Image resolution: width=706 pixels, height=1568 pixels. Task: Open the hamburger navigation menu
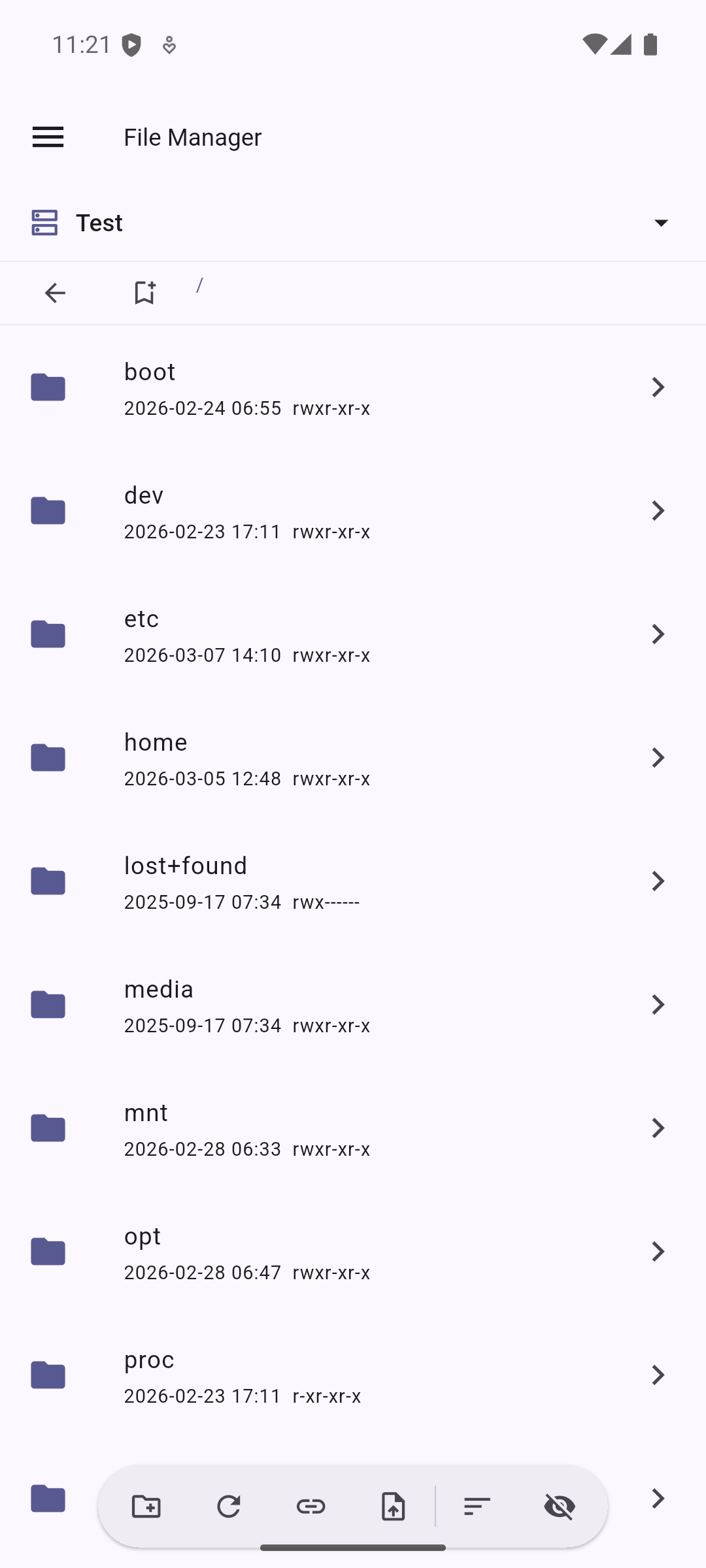tap(48, 137)
